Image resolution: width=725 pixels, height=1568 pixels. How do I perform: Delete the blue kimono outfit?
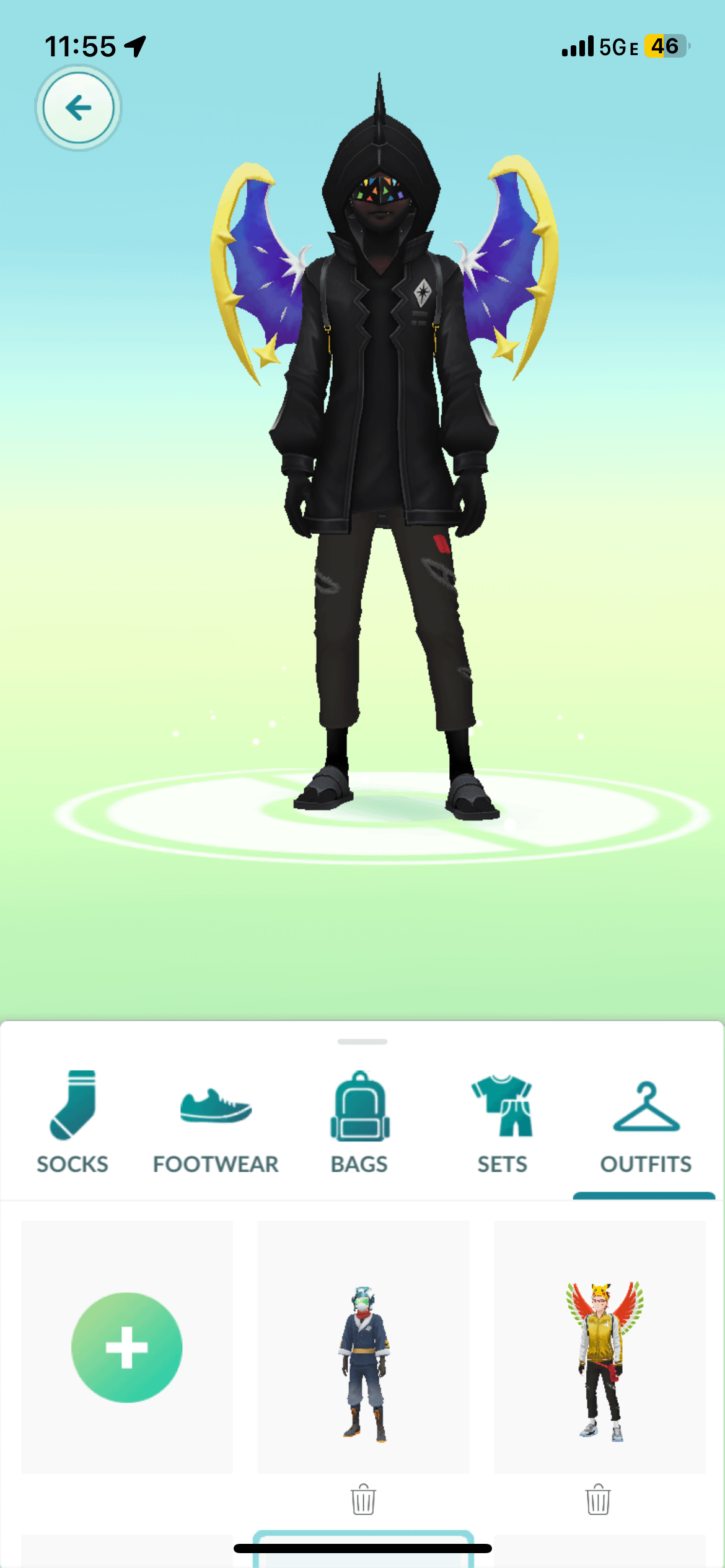pyautogui.click(x=363, y=1499)
